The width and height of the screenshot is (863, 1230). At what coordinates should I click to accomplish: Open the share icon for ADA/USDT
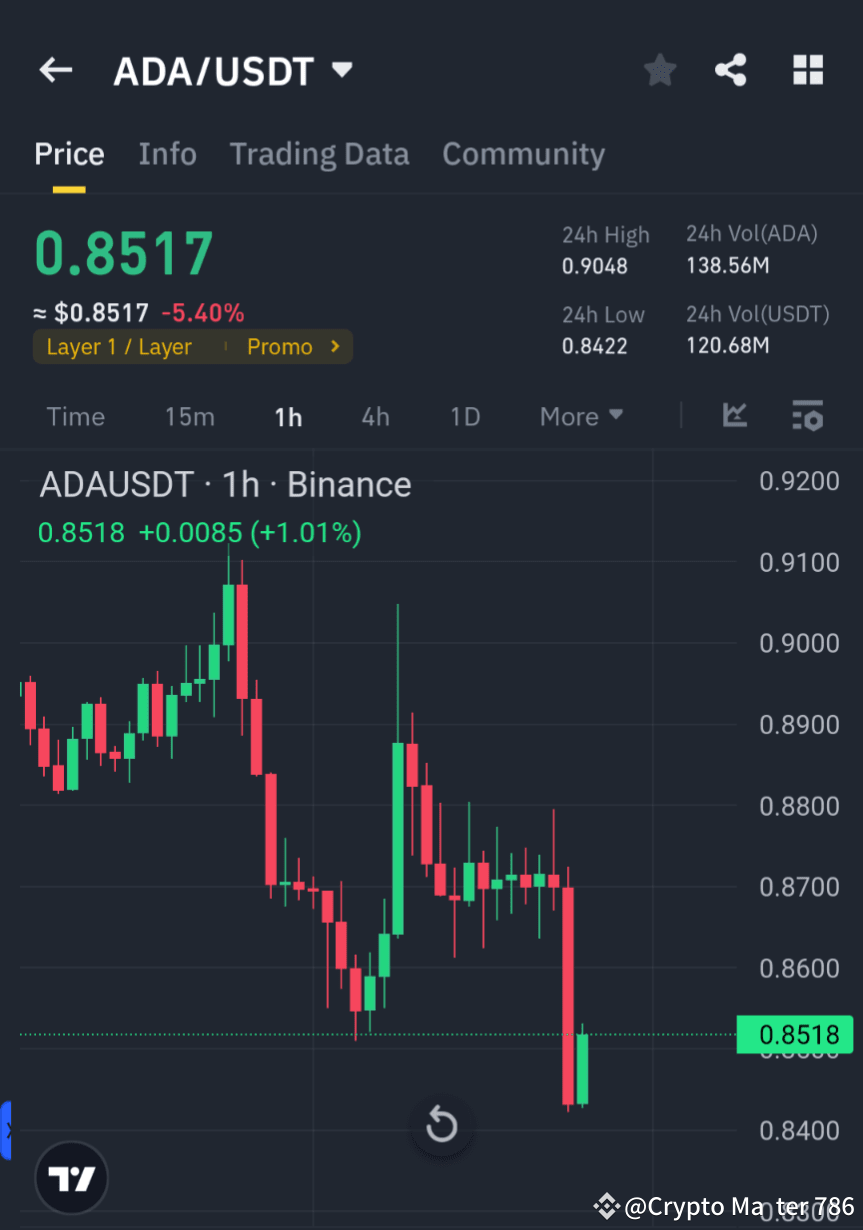731,69
